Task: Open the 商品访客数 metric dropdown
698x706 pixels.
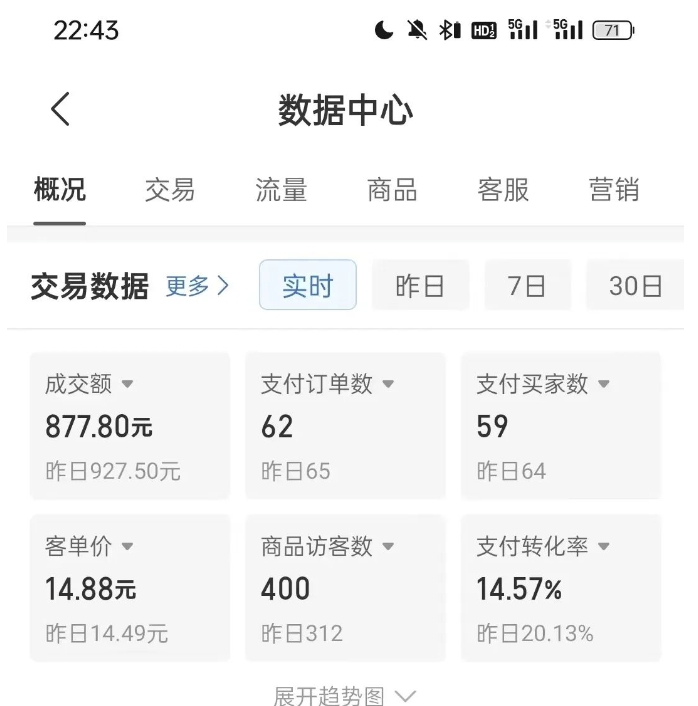Action: (388, 547)
